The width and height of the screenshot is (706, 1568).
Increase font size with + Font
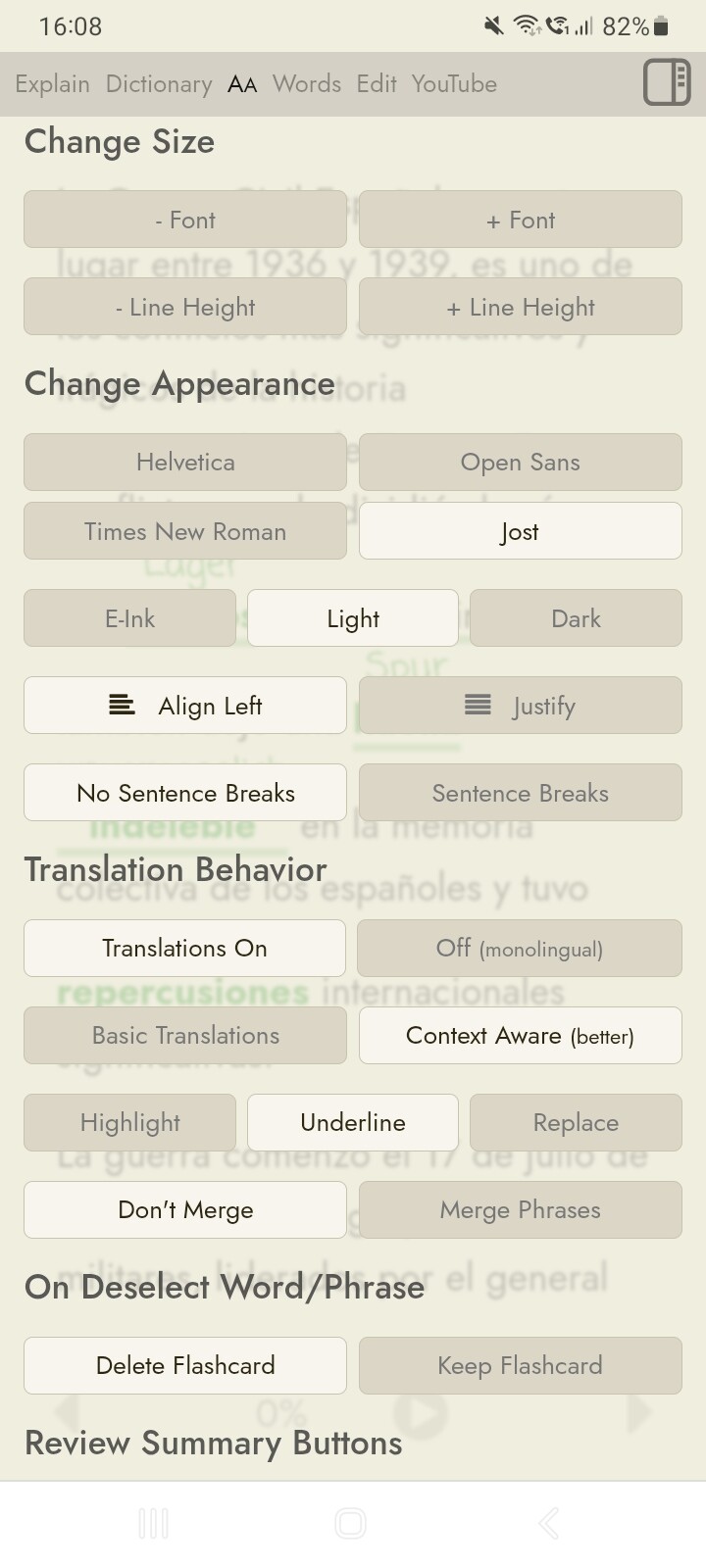[x=520, y=220]
